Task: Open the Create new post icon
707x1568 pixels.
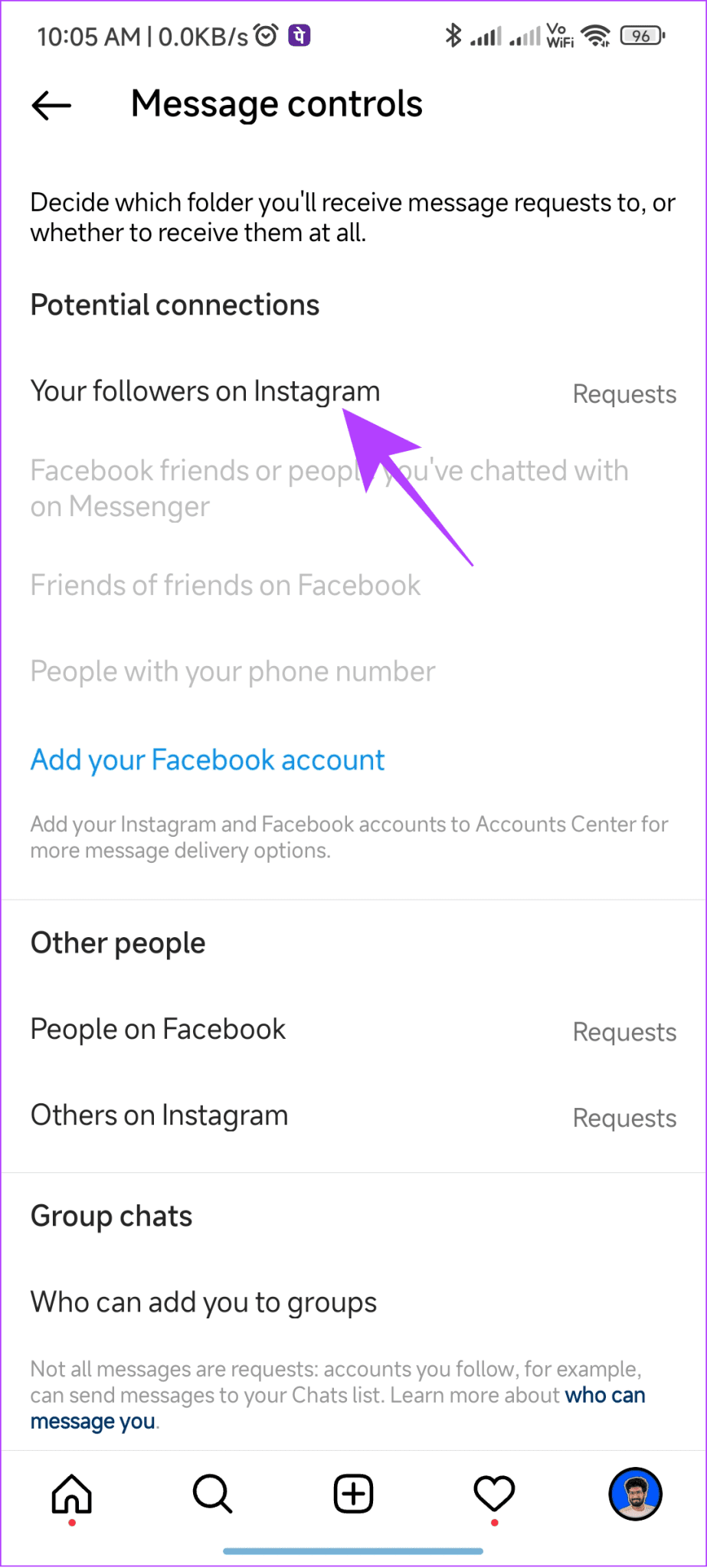Action: pos(352,1493)
